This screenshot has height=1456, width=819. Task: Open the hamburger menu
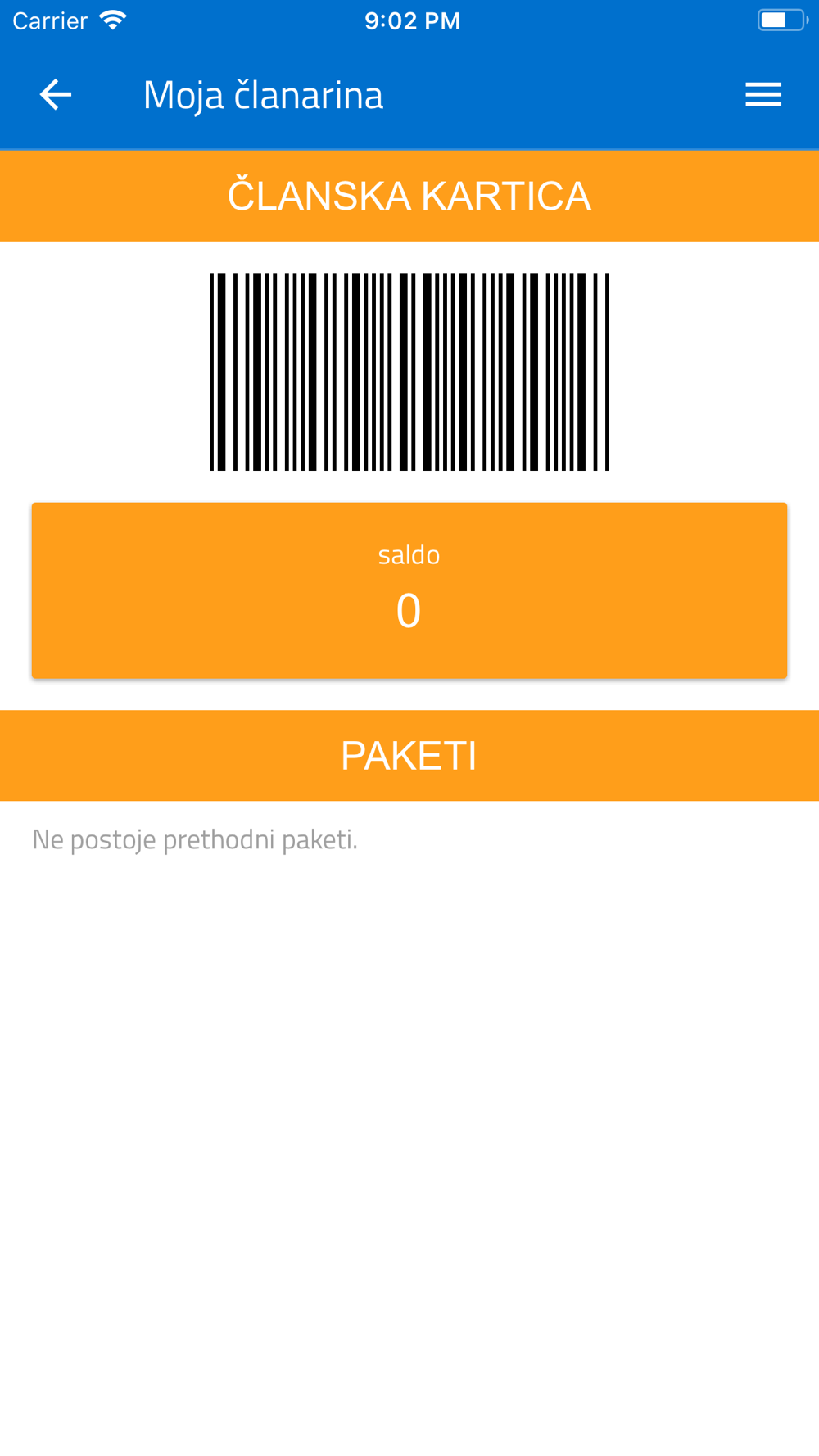(763, 95)
